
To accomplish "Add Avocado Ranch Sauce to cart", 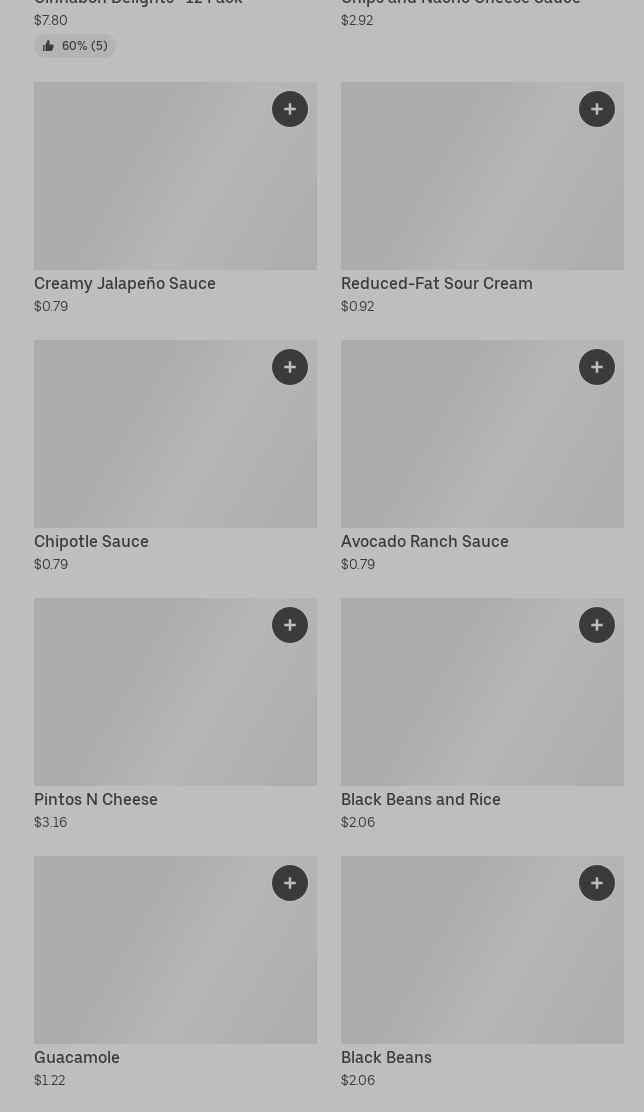I will tap(597, 367).
